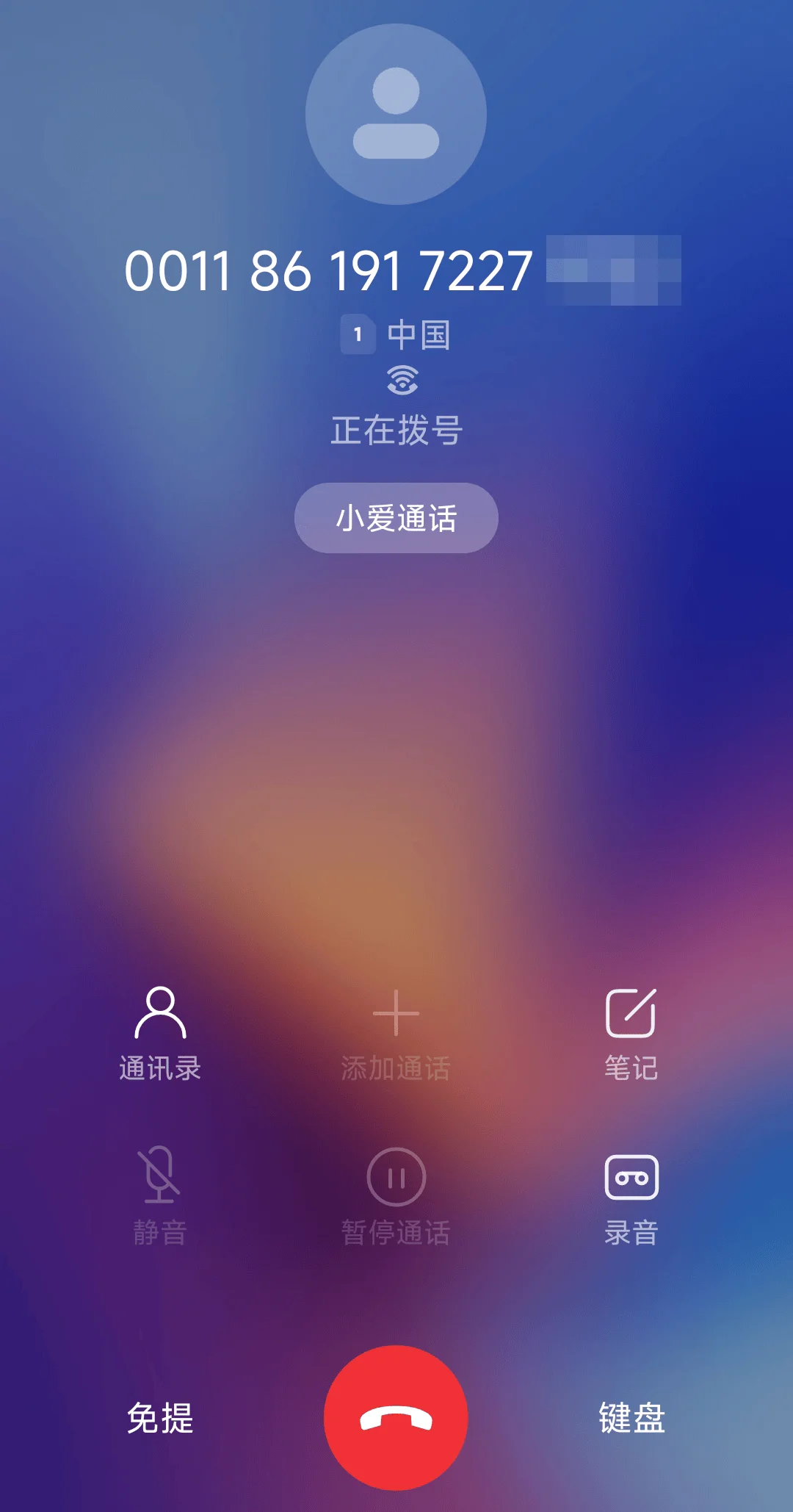Tap the 录音 cassette recording icon
The height and width of the screenshot is (1512, 793).
[x=632, y=1176]
